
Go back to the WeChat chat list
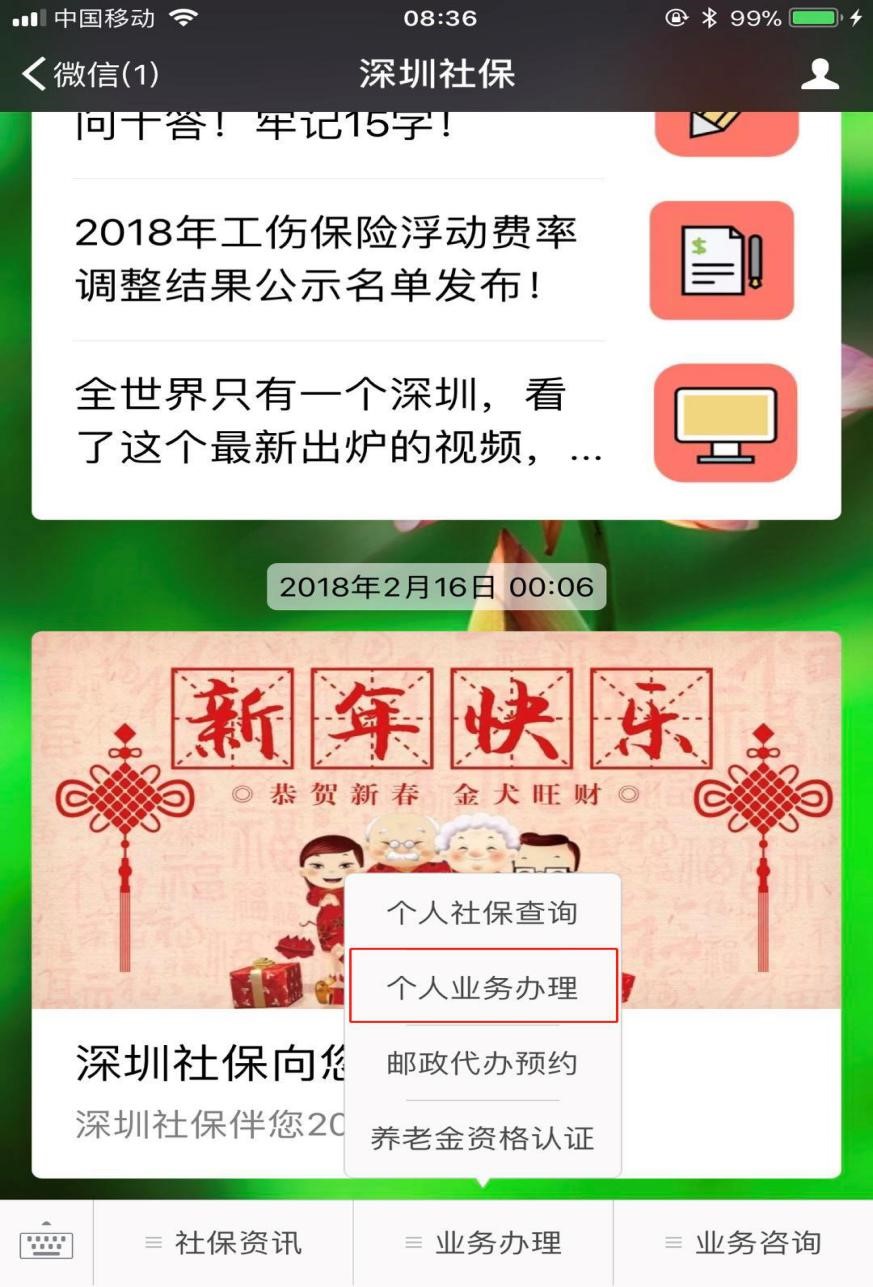tap(90, 74)
